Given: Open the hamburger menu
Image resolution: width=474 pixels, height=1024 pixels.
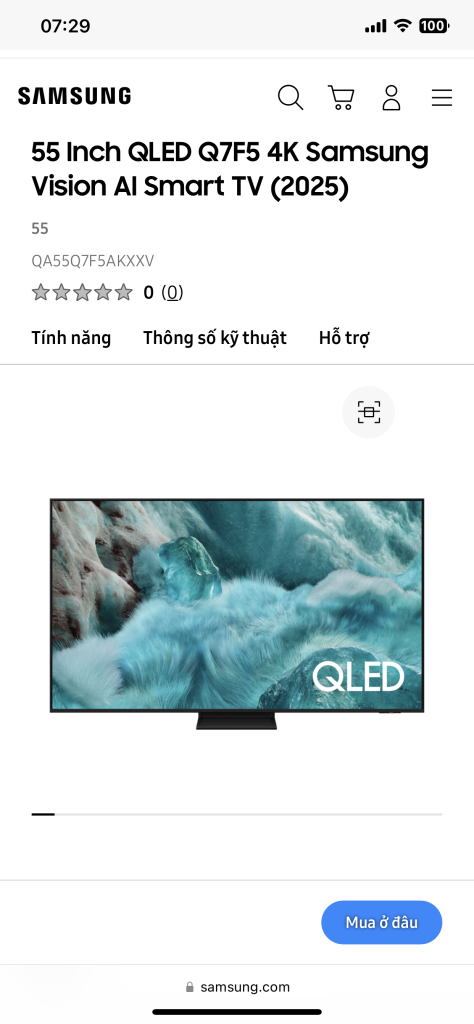Looking at the screenshot, I should [442, 98].
